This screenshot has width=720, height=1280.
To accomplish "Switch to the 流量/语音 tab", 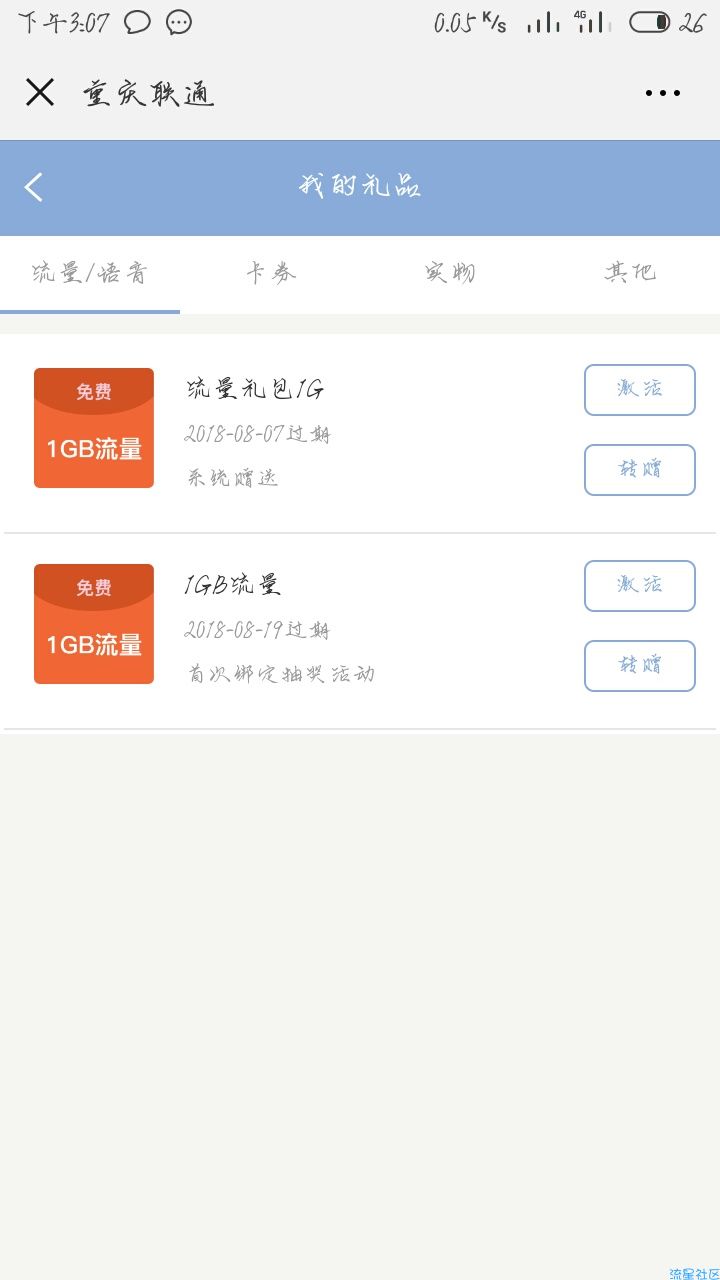I will coord(90,273).
